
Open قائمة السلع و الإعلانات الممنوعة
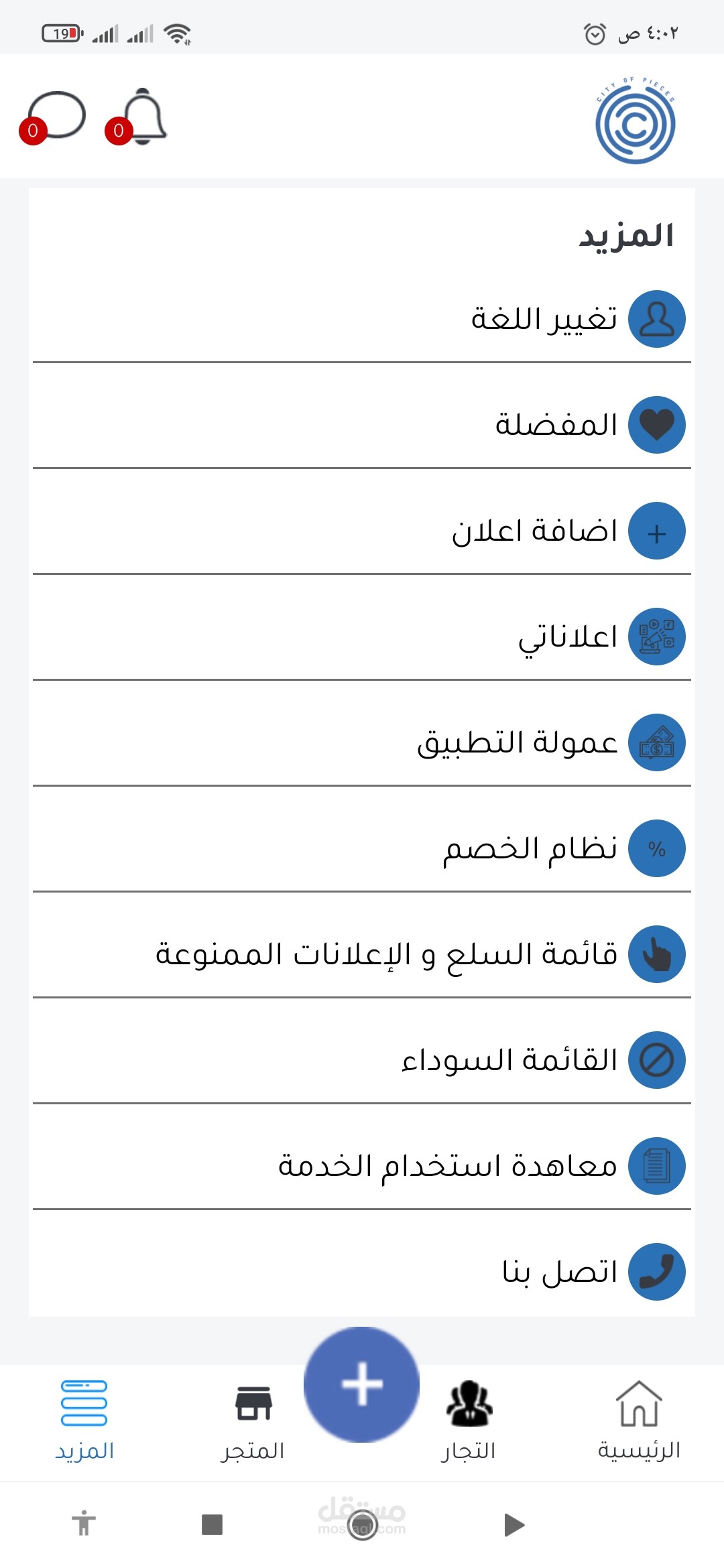pyautogui.click(x=386, y=954)
